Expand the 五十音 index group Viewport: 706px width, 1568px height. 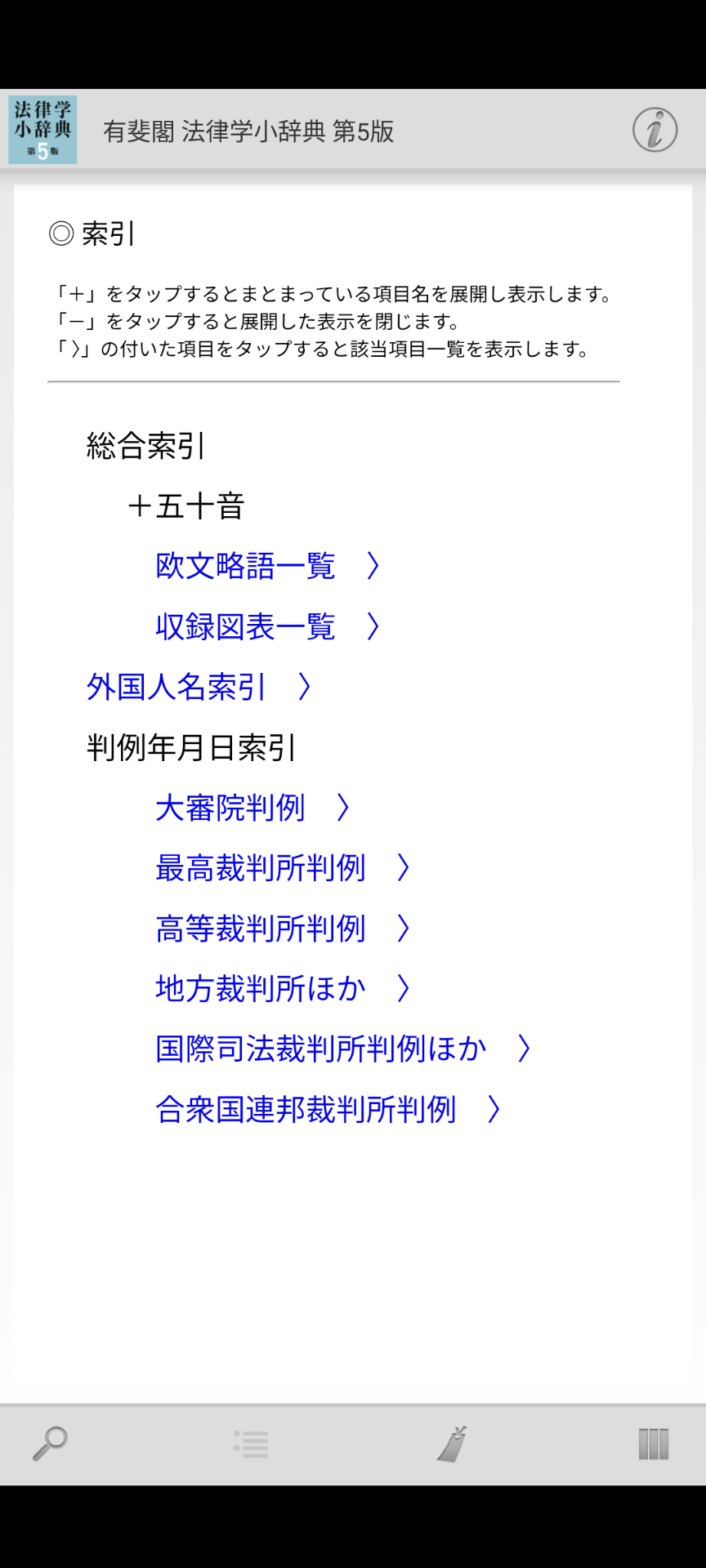coord(187,506)
